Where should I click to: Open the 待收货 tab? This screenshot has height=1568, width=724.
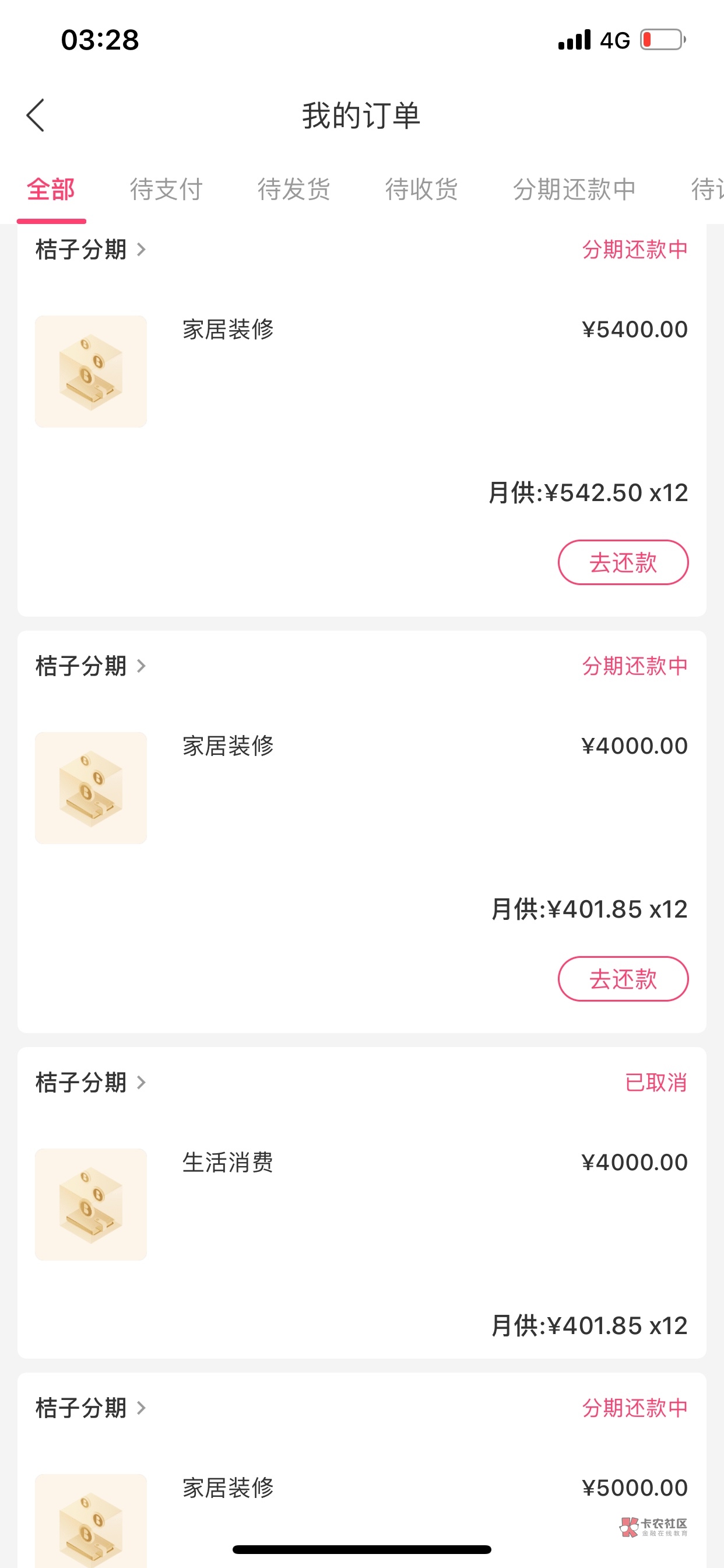click(x=421, y=190)
